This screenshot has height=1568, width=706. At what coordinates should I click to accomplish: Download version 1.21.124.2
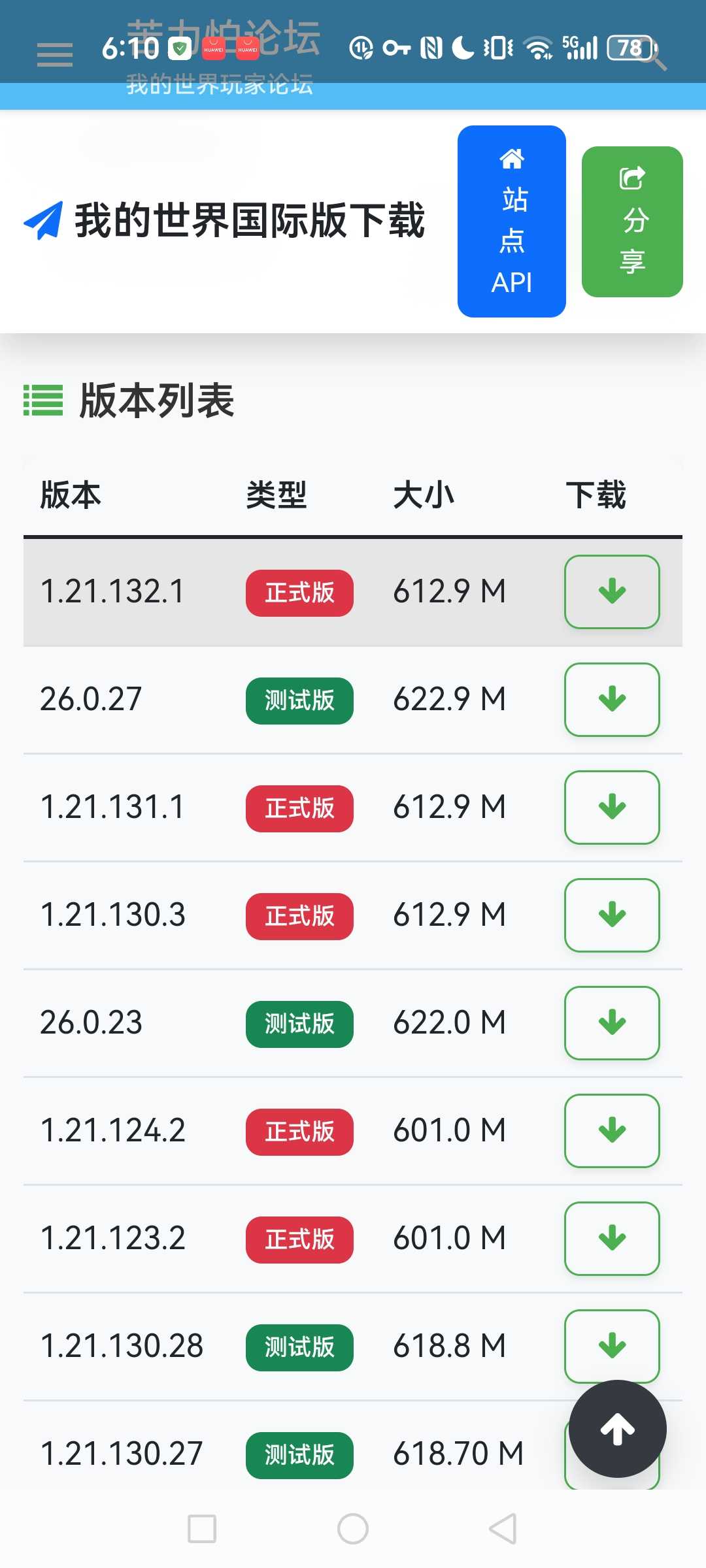pos(612,1131)
